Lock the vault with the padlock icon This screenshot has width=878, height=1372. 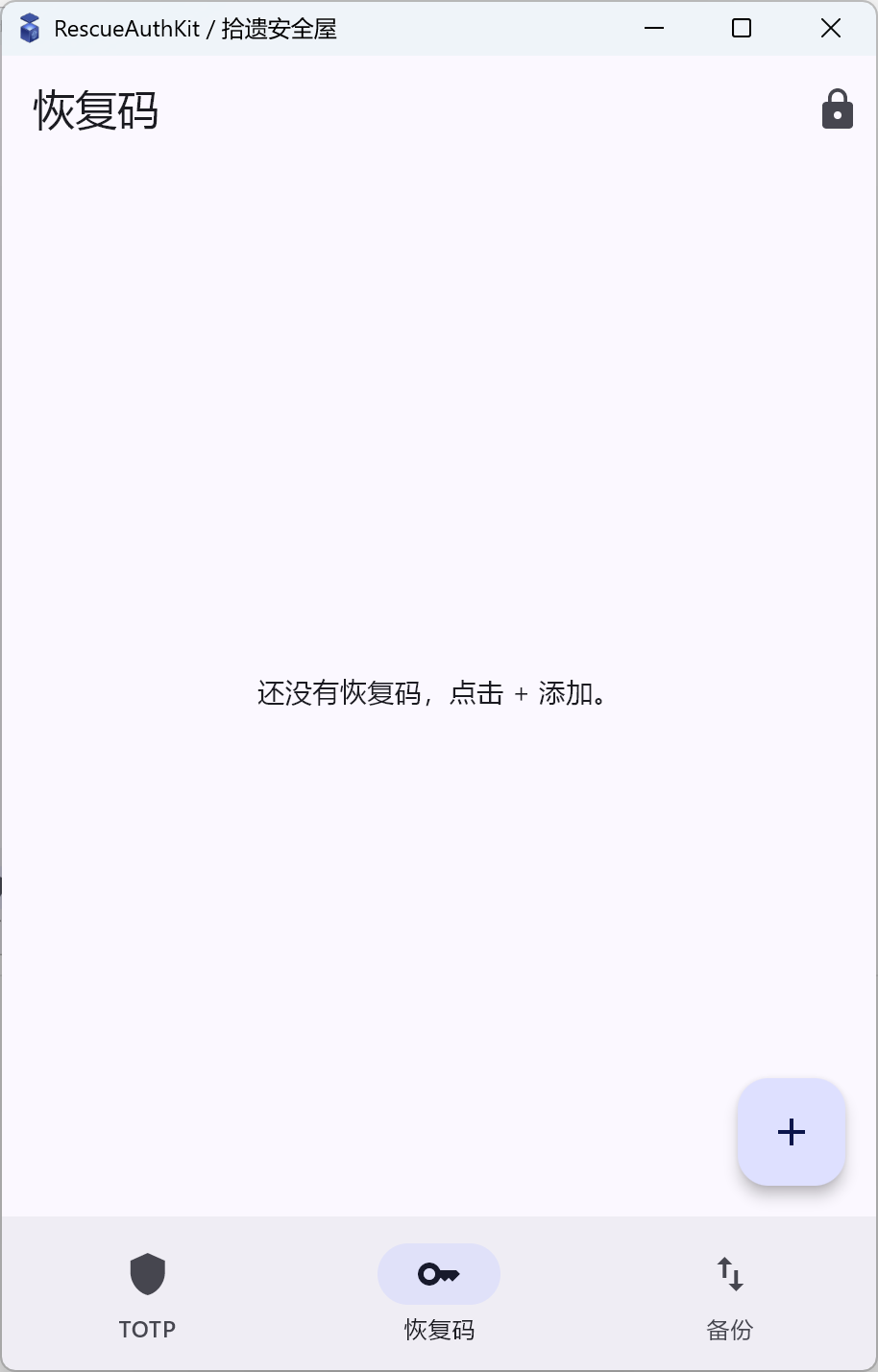click(837, 109)
